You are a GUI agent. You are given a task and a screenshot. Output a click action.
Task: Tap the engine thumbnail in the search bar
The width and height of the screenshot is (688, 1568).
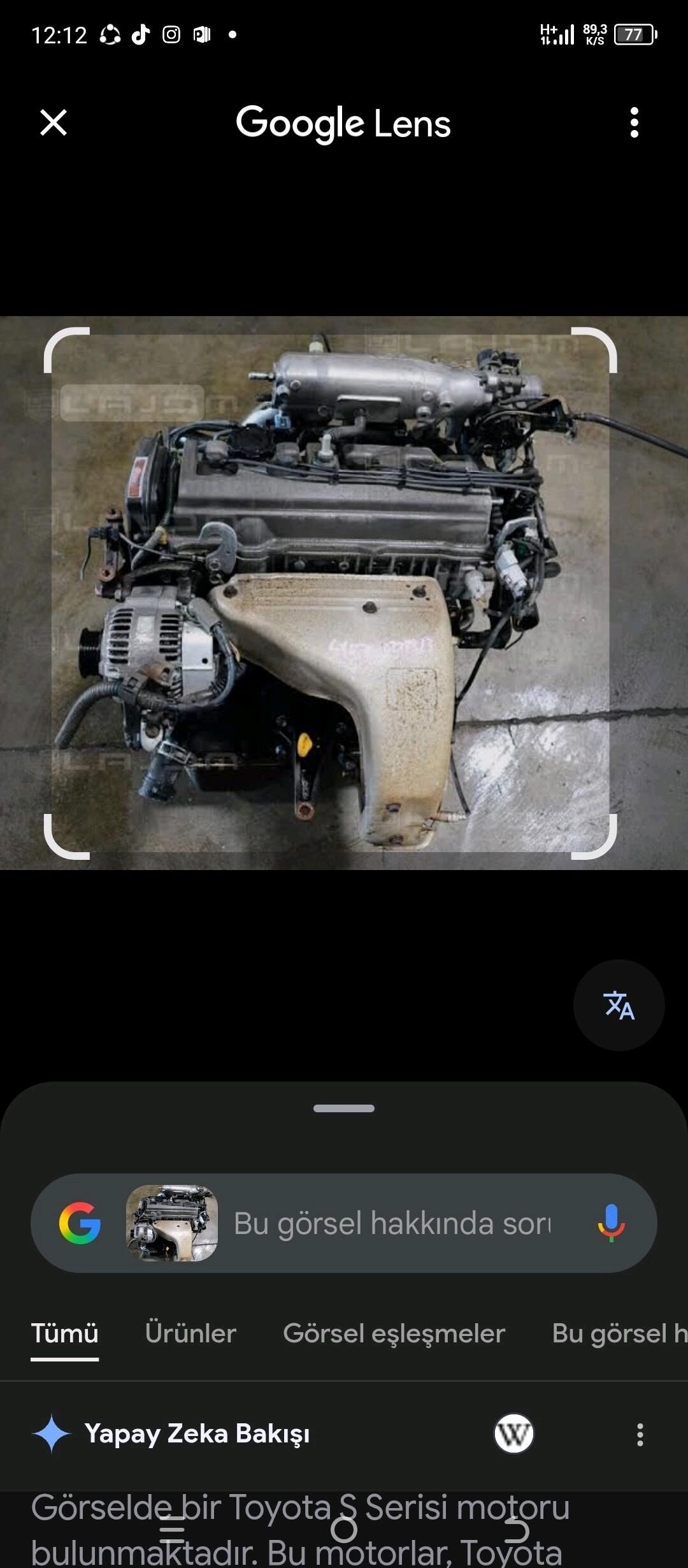(x=172, y=1223)
